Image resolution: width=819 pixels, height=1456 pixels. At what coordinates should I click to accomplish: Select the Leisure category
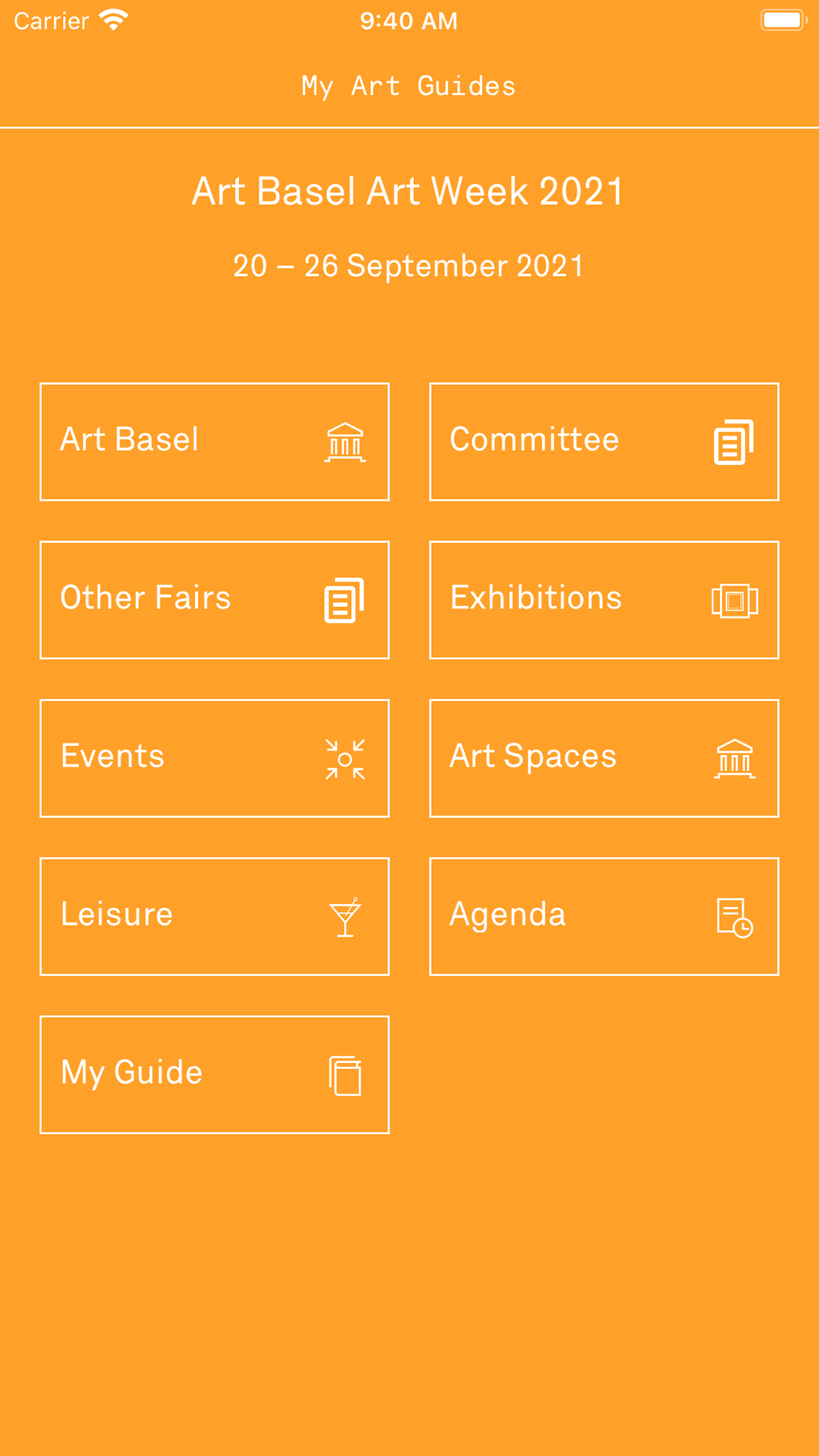(215, 916)
